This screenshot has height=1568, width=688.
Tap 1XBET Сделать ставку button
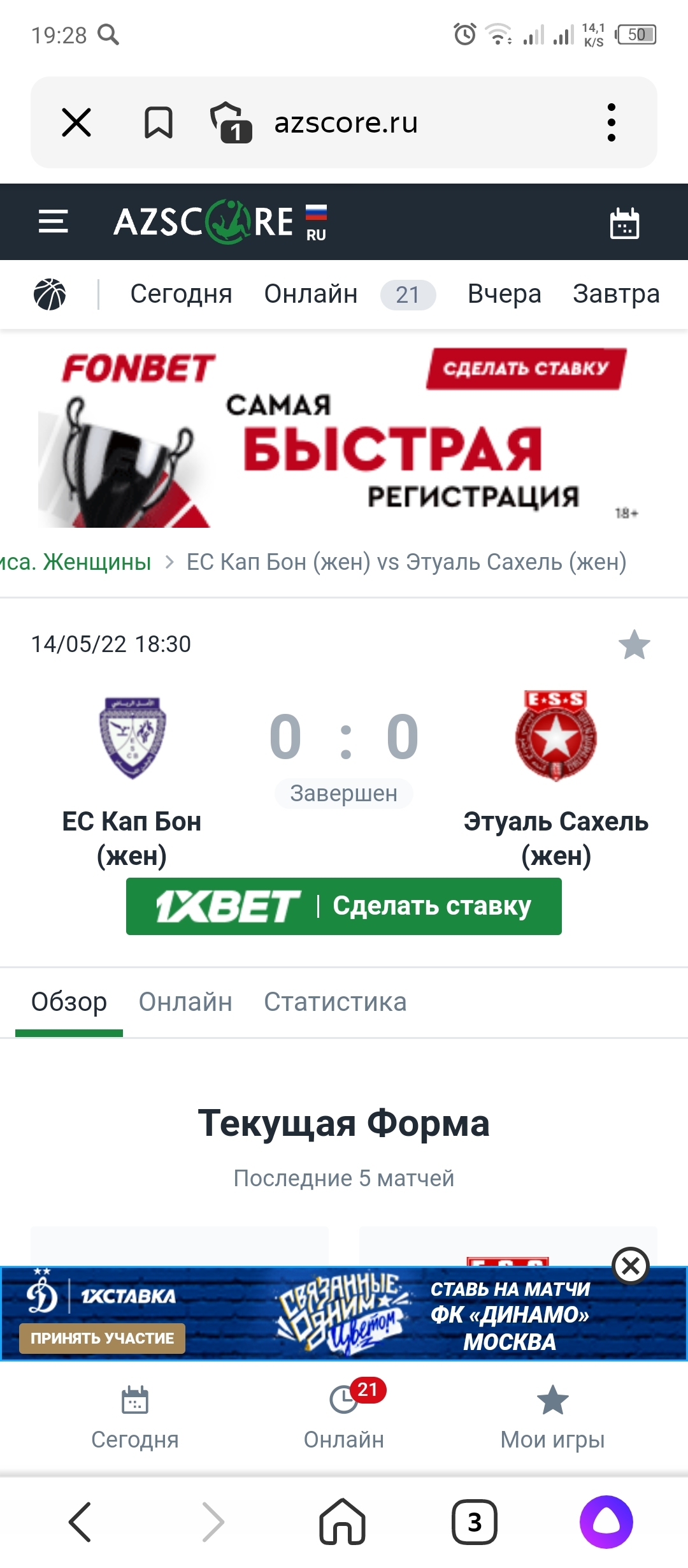tap(344, 906)
